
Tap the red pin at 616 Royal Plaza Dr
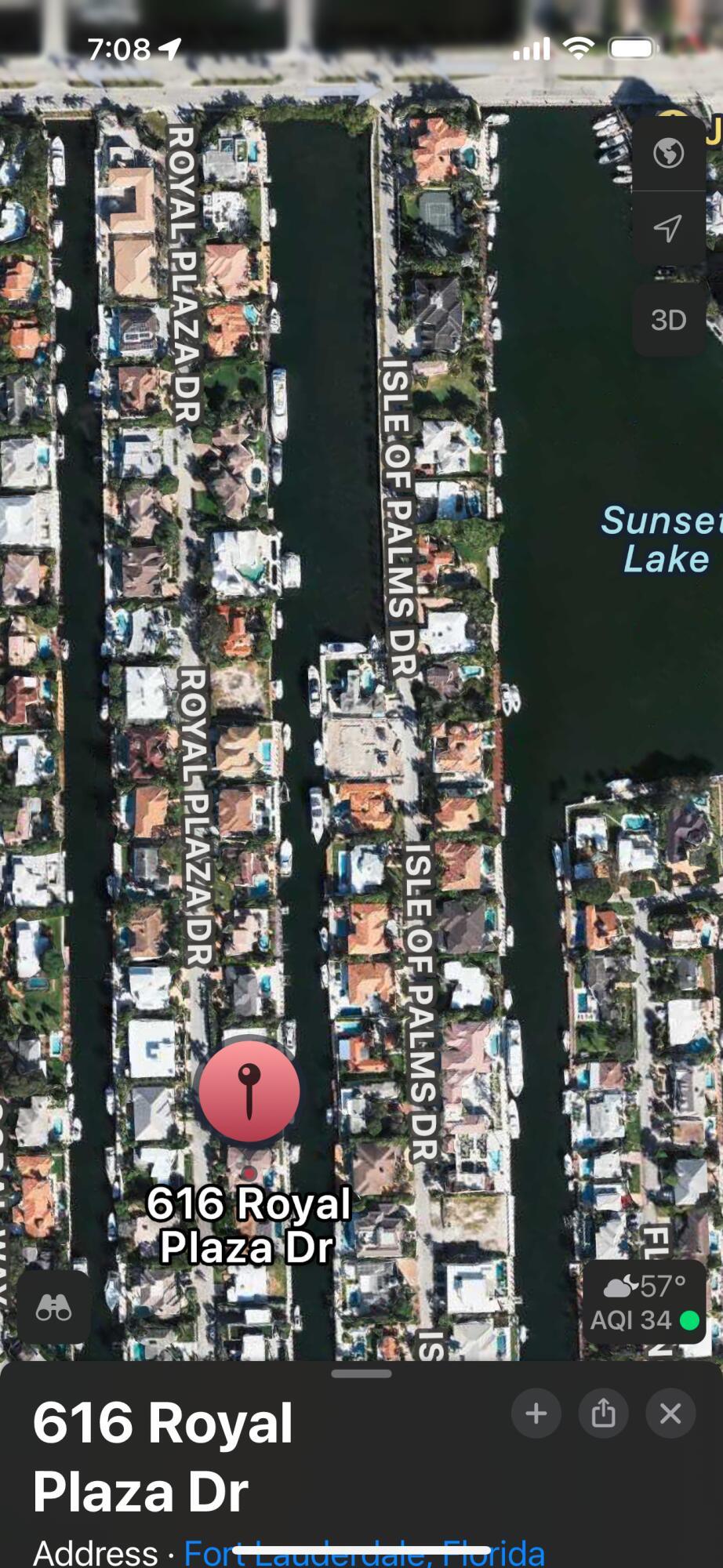(x=249, y=1091)
